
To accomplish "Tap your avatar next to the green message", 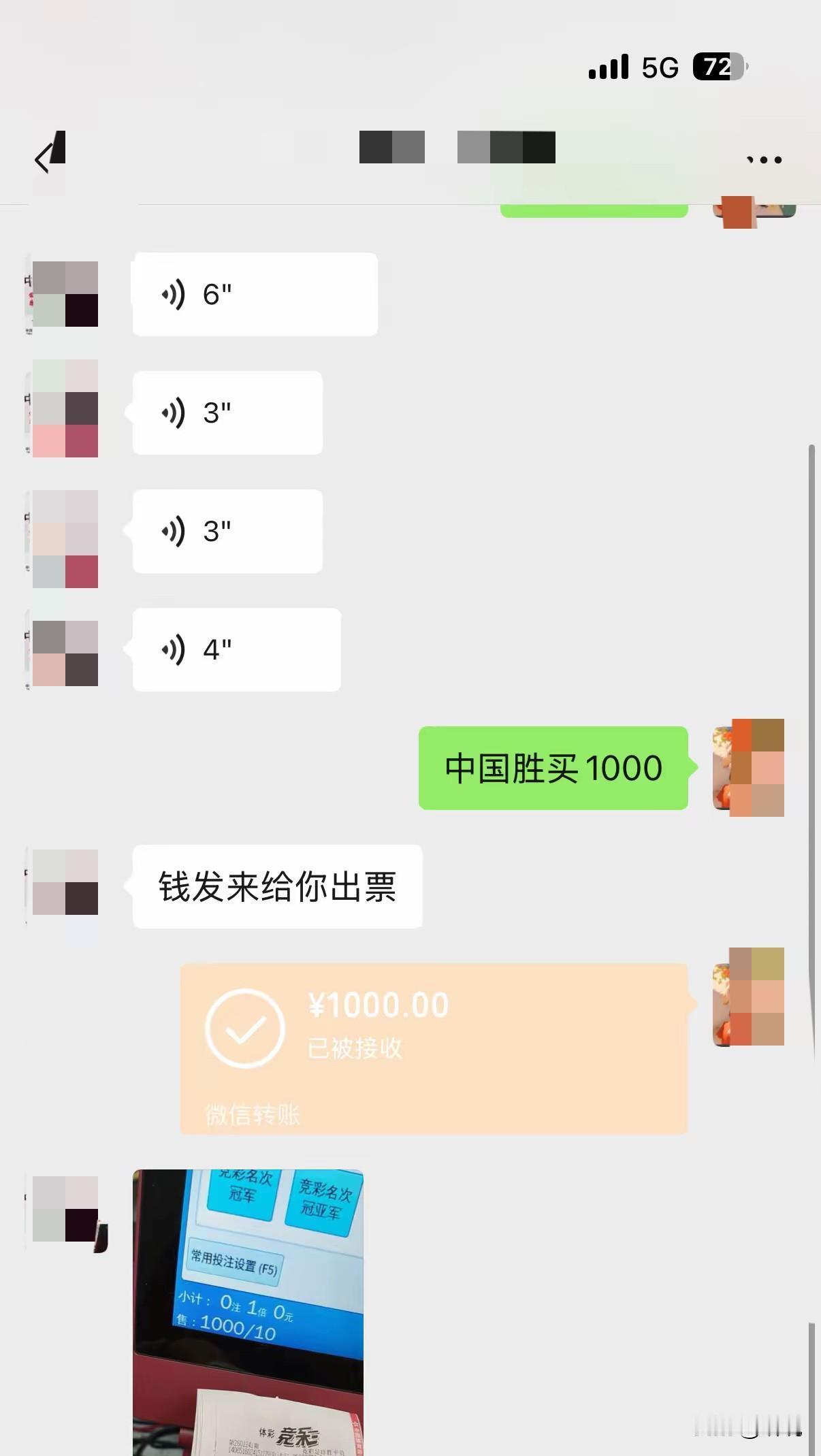I will point(747,768).
